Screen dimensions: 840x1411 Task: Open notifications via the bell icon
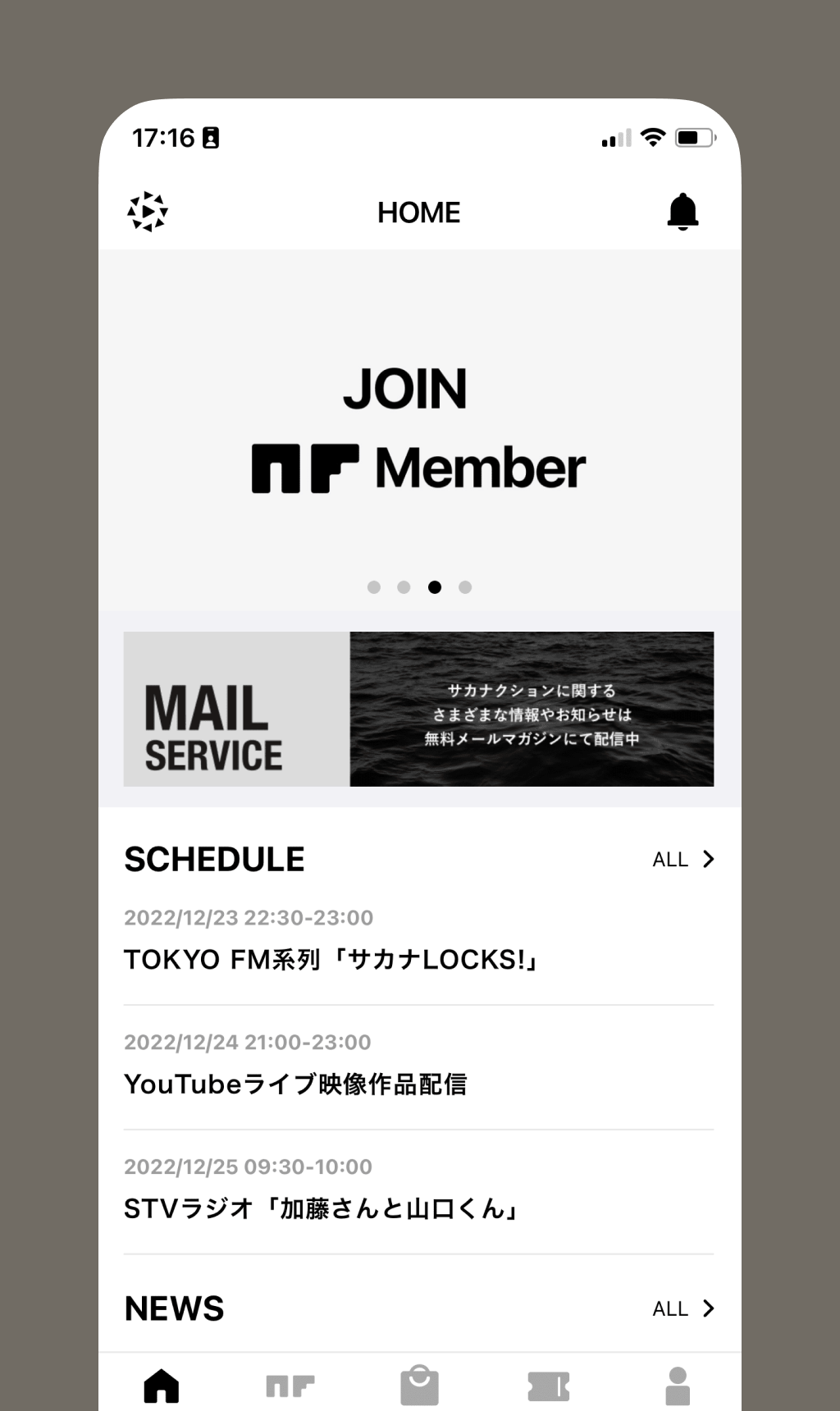click(683, 211)
